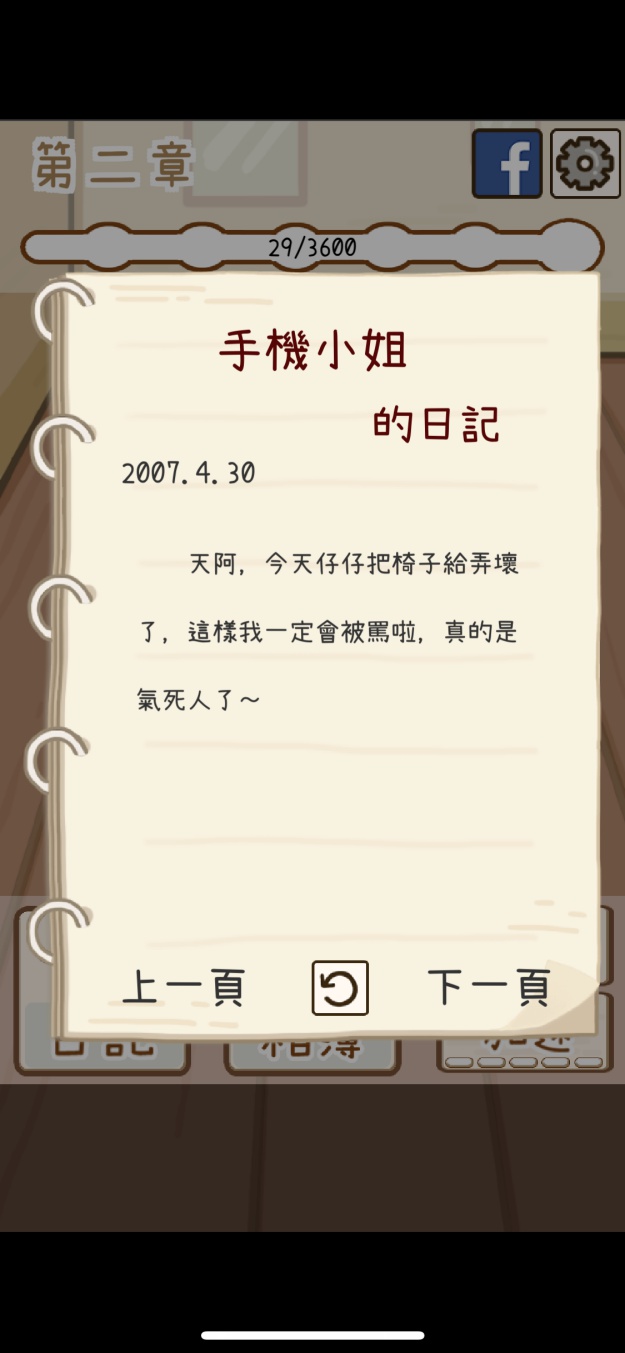The width and height of the screenshot is (625, 1353).
Task: Open the Facebook share button
Action: 507,163
